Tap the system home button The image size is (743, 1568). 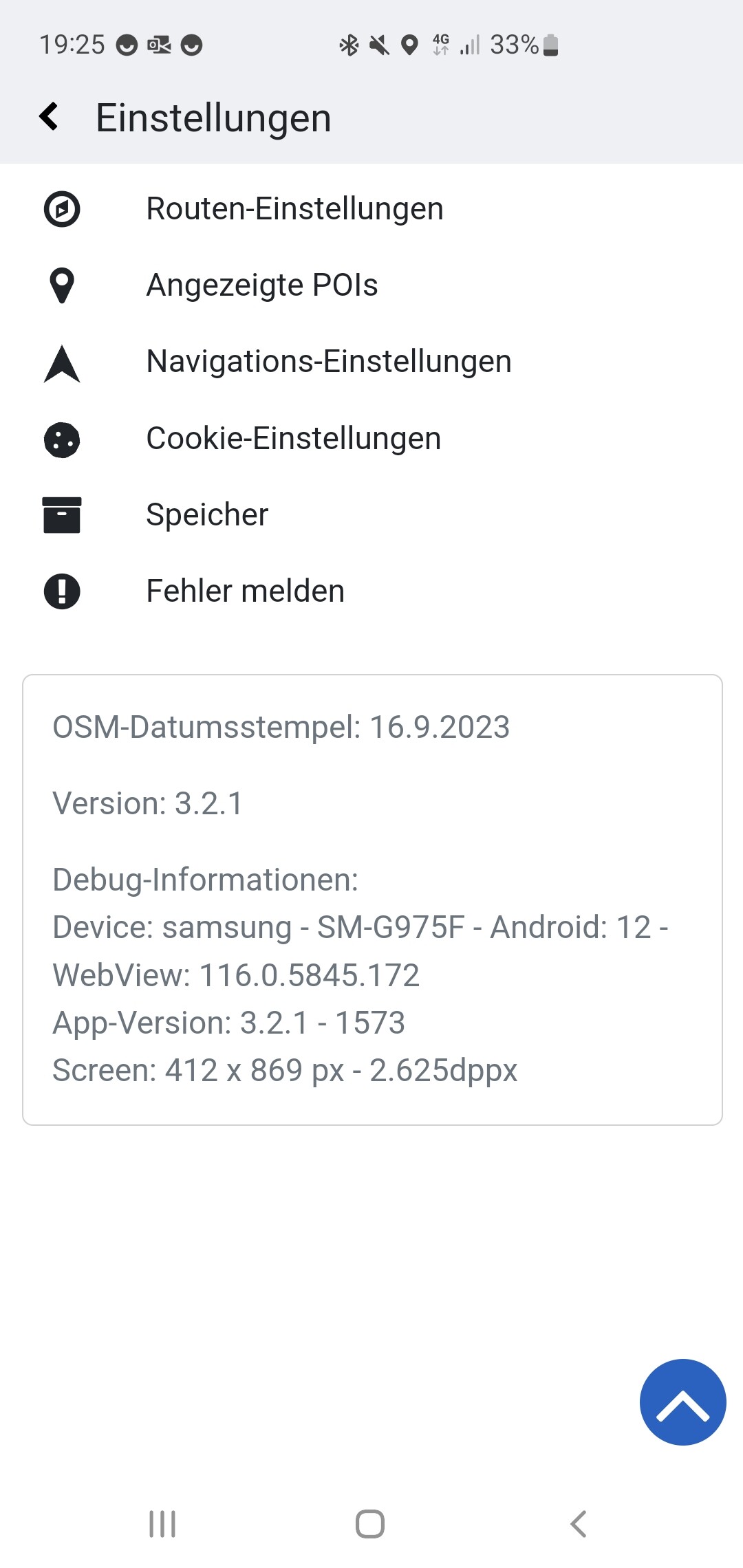370,1524
